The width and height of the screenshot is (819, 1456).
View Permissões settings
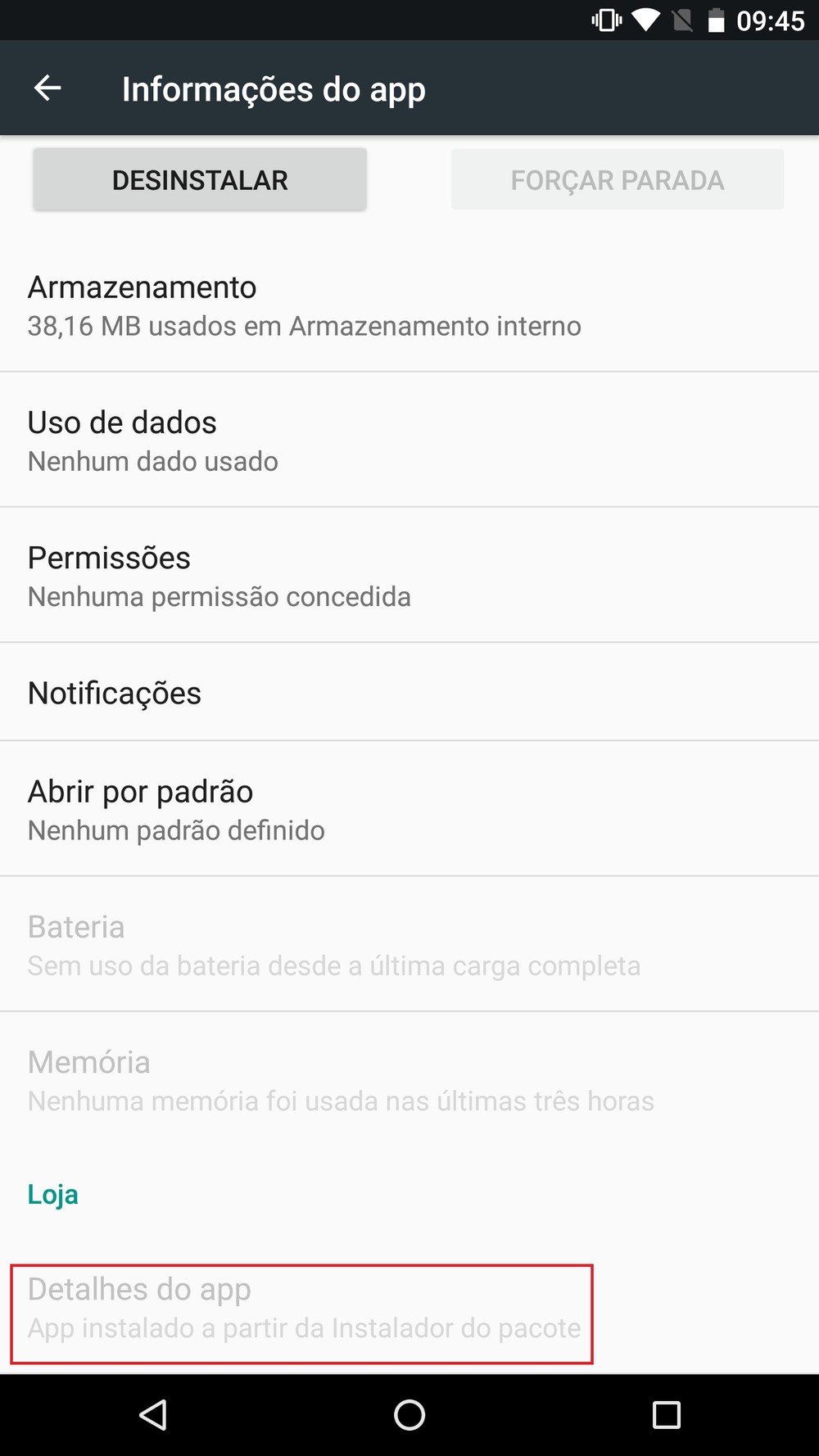tap(409, 575)
